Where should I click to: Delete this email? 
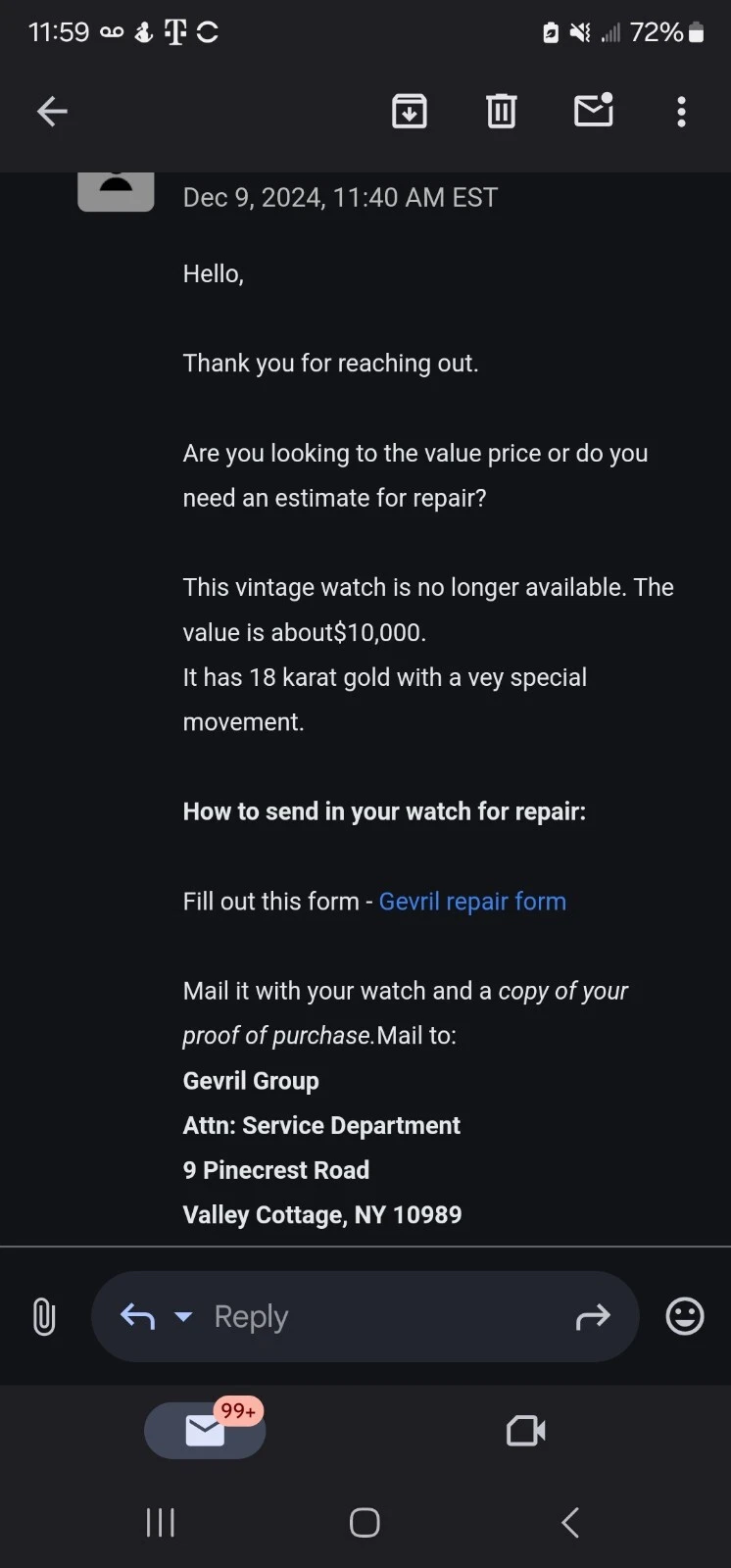click(x=501, y=112)
